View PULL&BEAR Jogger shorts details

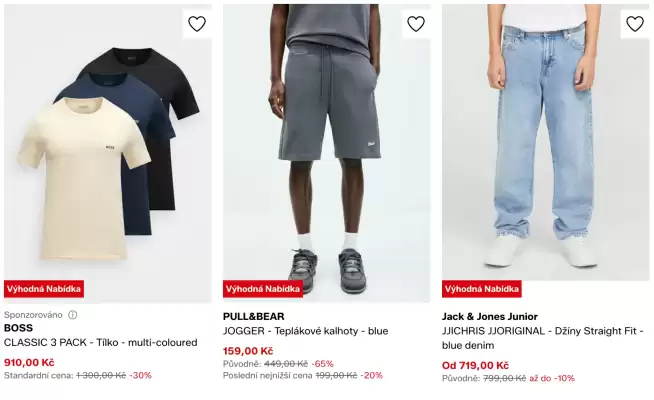pyautogui.click(x=327, y=150)
